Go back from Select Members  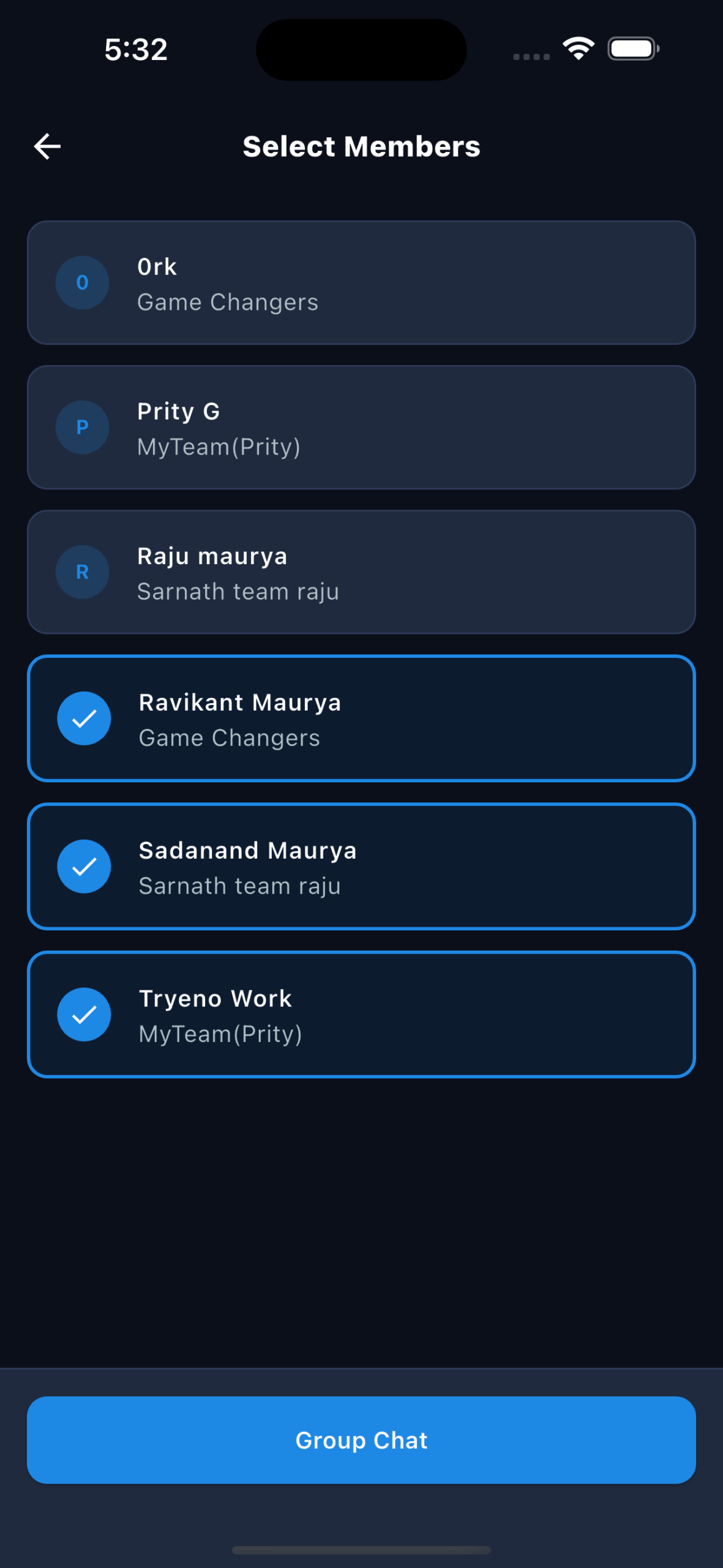click(x=47, y=146)
